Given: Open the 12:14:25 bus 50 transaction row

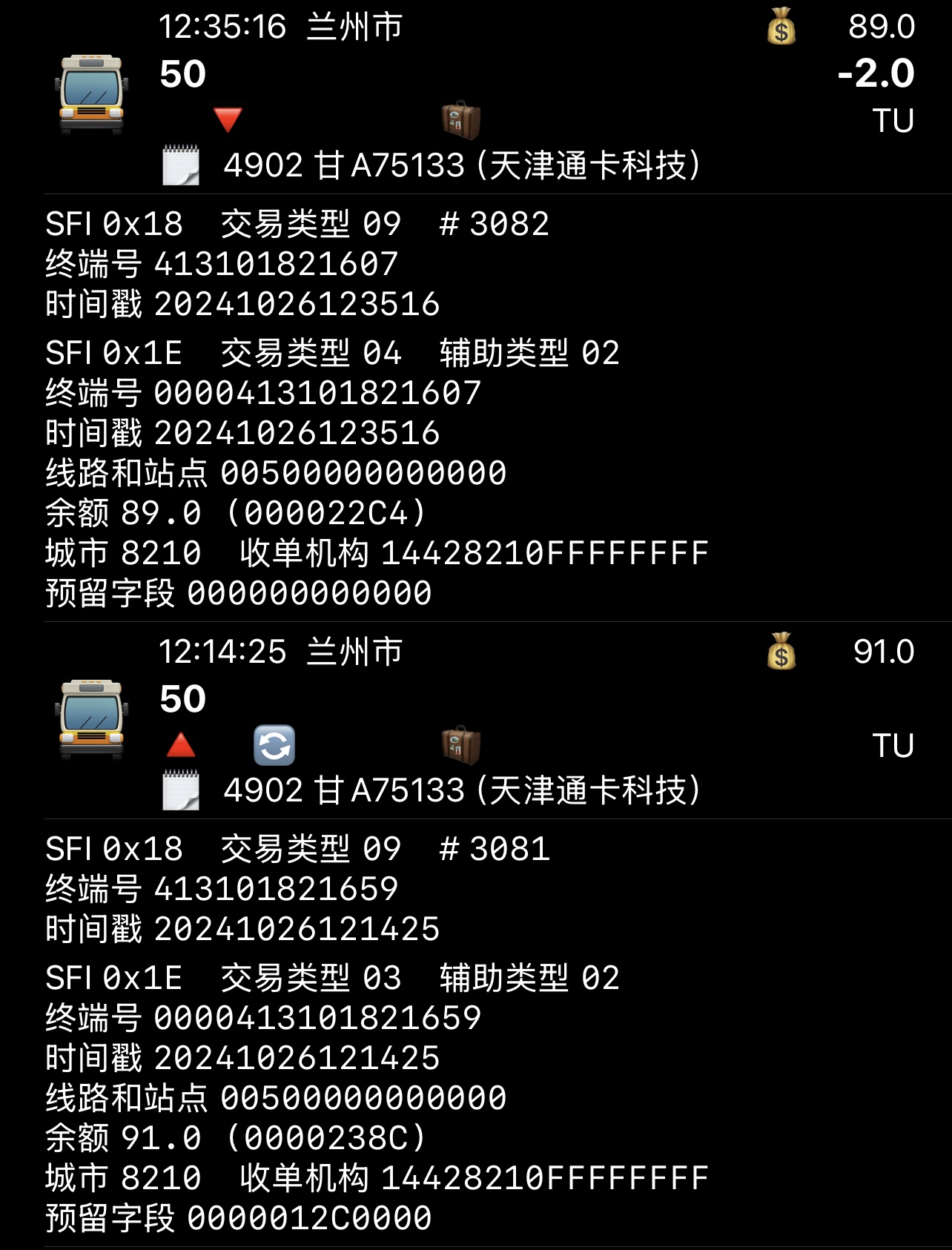Looking at the screenshot, I should [475, 721].
